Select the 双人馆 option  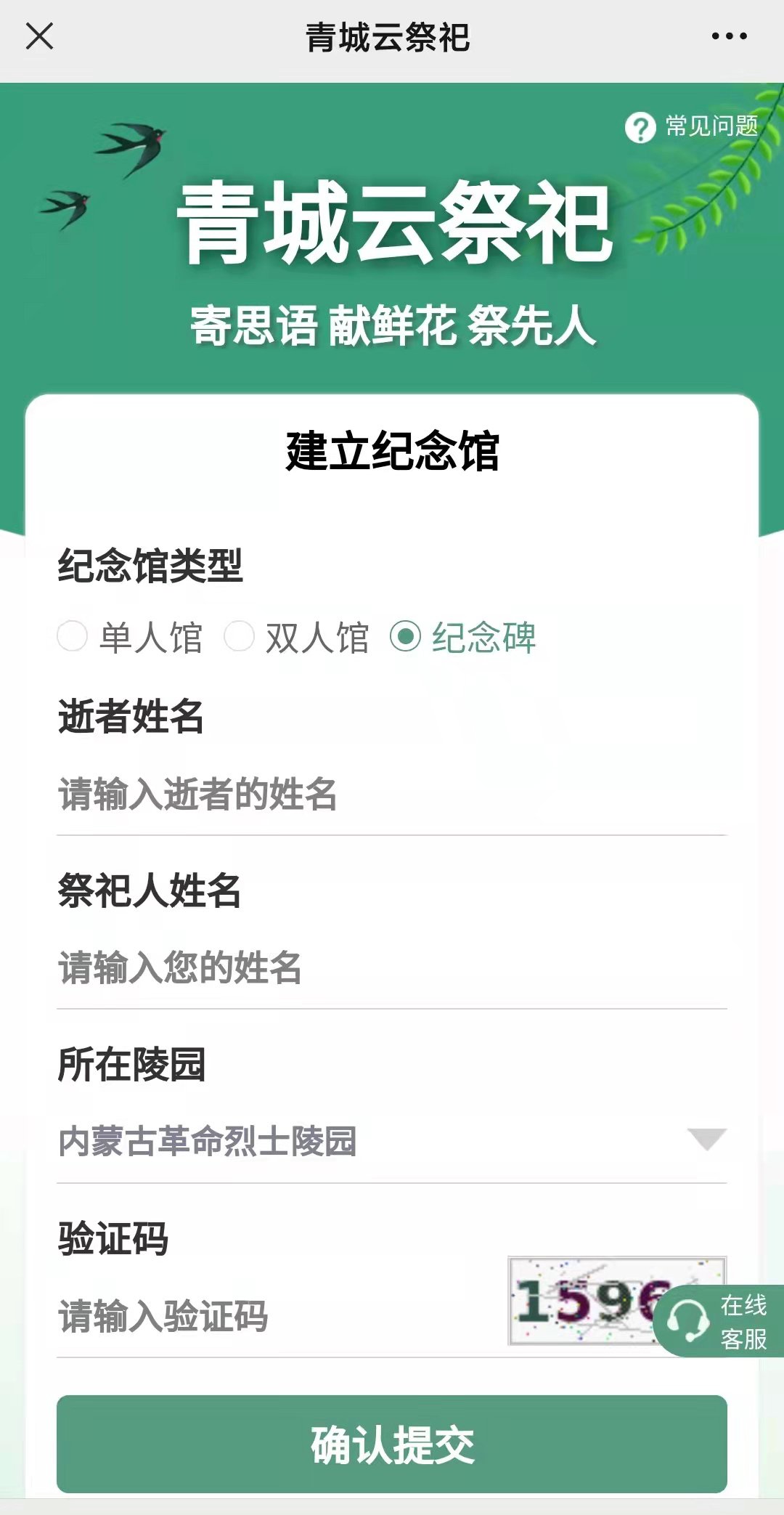click(240, 637)
